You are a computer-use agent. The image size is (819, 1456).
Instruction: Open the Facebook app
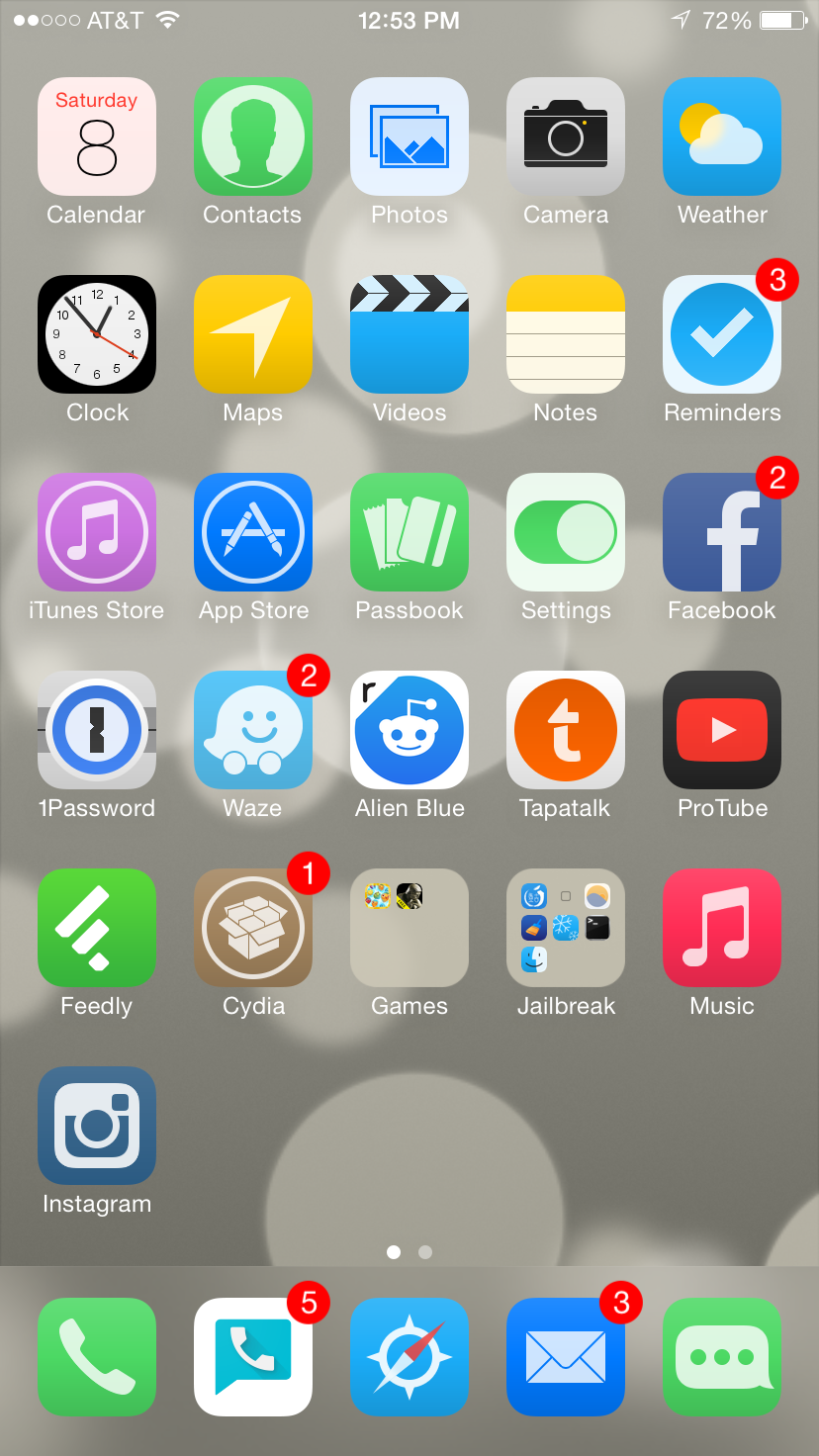[x=722, y=532]
